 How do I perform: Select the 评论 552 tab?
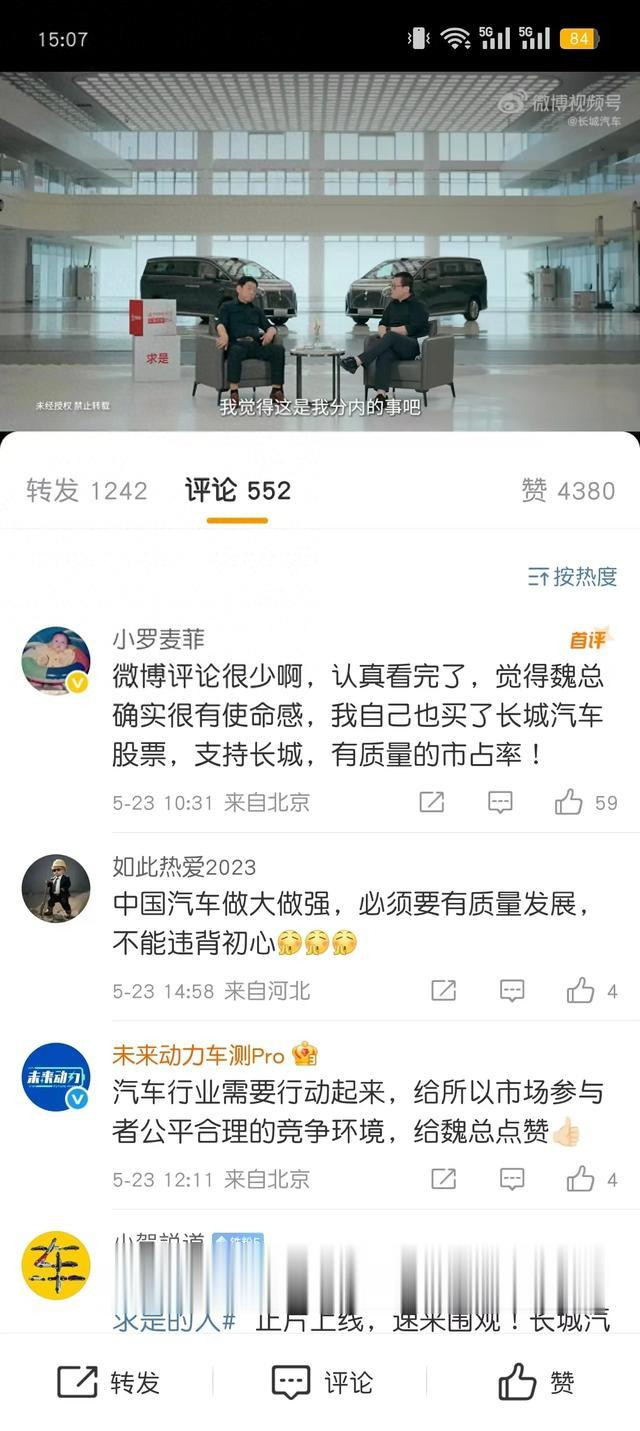click(x=238, y=491)
